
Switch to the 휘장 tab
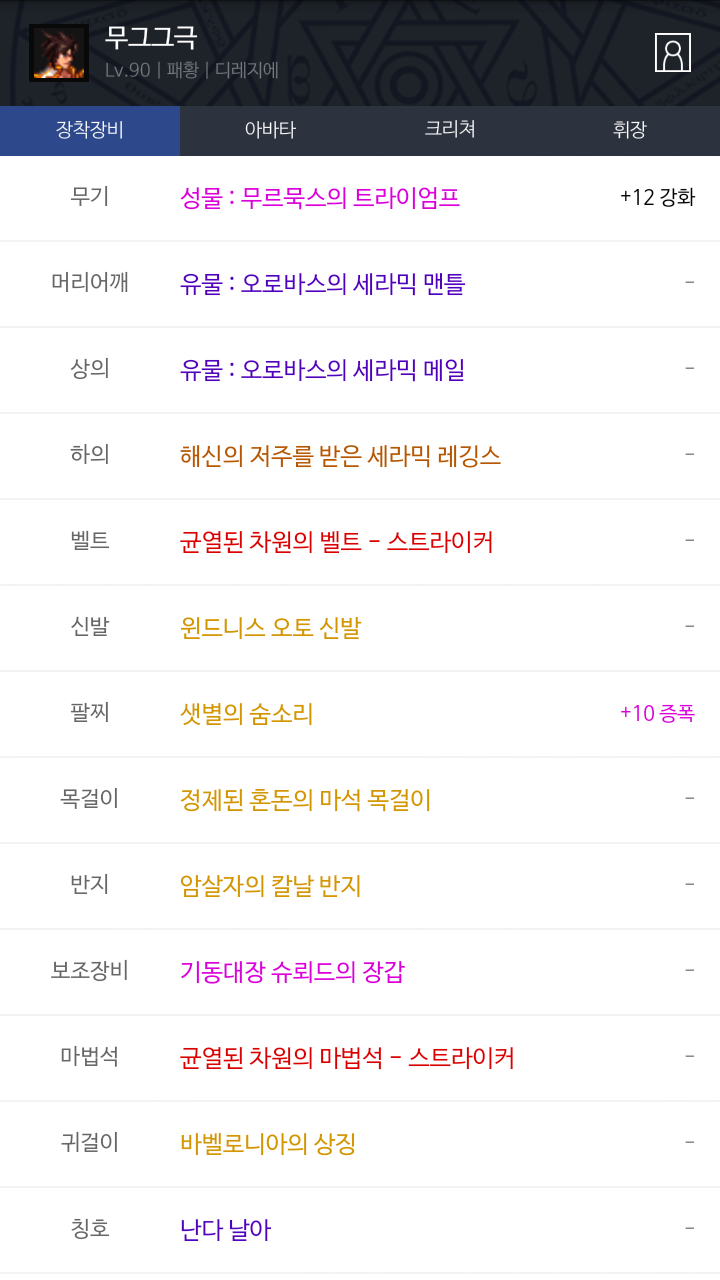click(x=630, y=130)
